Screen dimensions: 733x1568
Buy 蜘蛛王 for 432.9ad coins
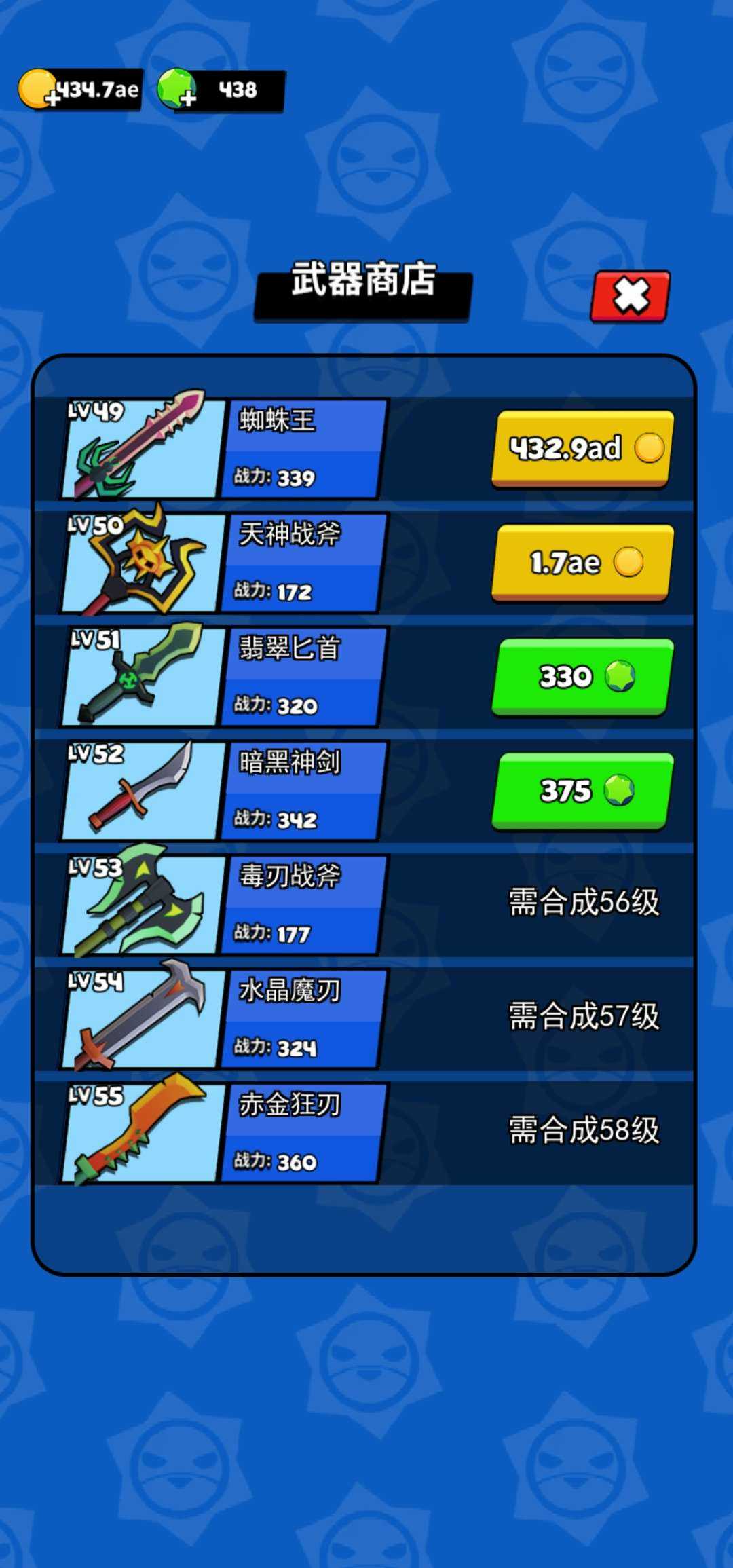582,448
